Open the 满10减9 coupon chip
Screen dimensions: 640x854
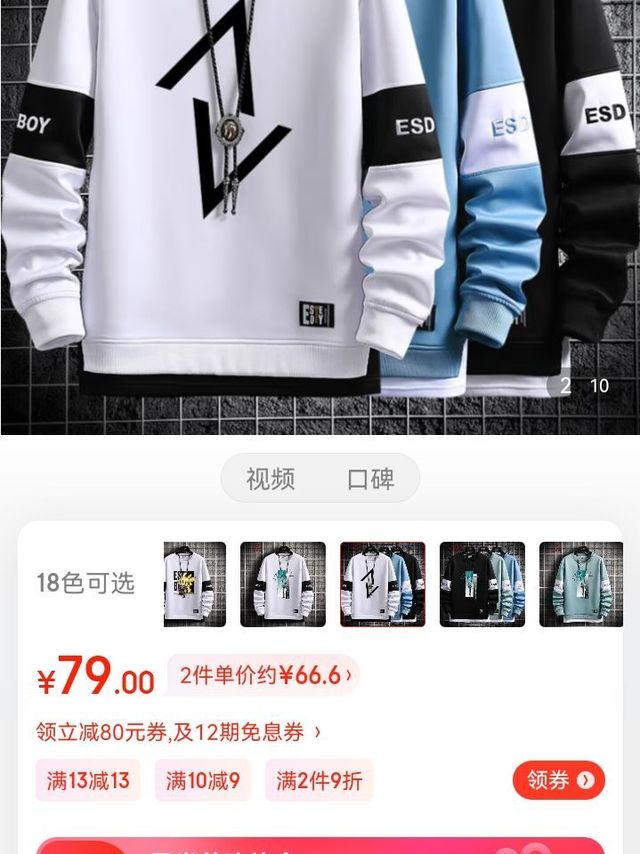(203, 781)
